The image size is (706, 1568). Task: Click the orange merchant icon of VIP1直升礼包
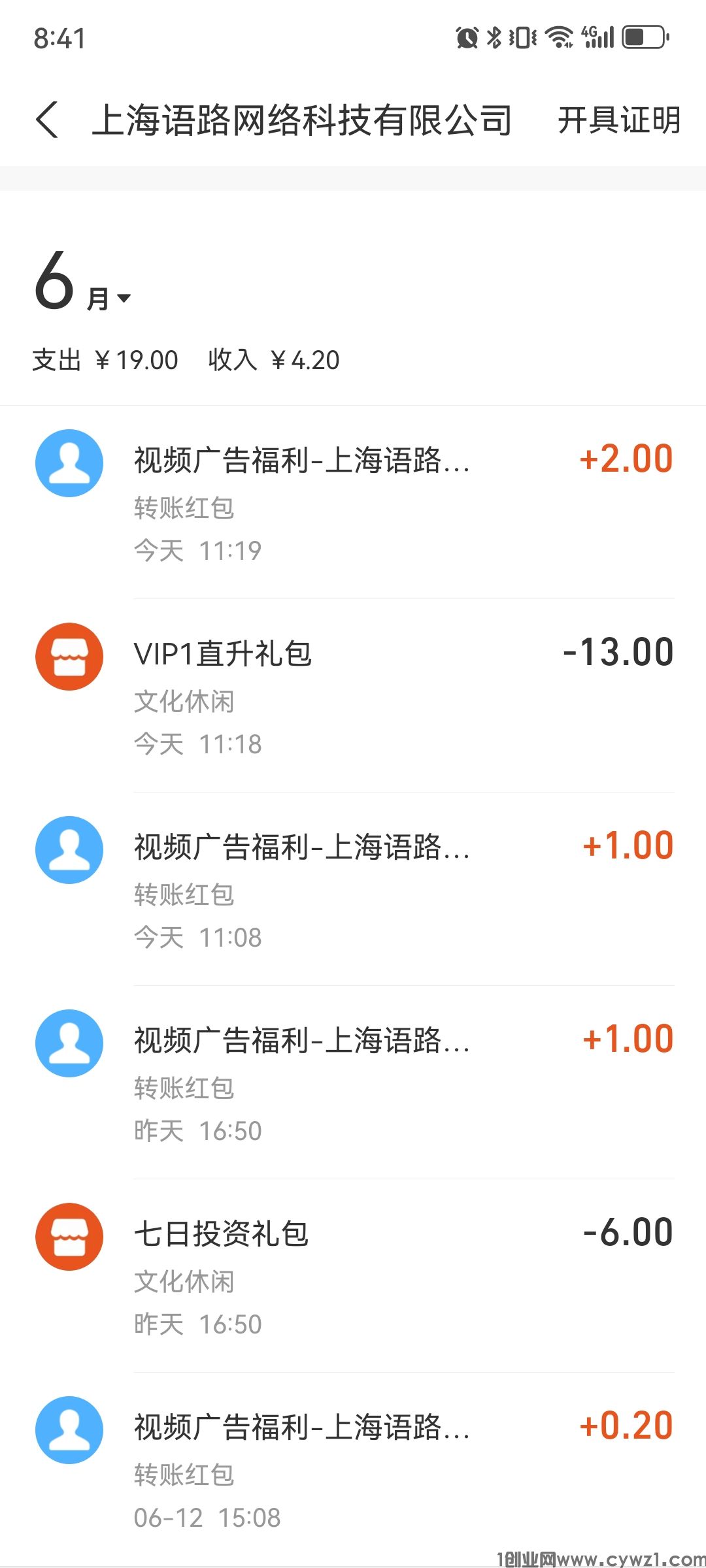69,655
